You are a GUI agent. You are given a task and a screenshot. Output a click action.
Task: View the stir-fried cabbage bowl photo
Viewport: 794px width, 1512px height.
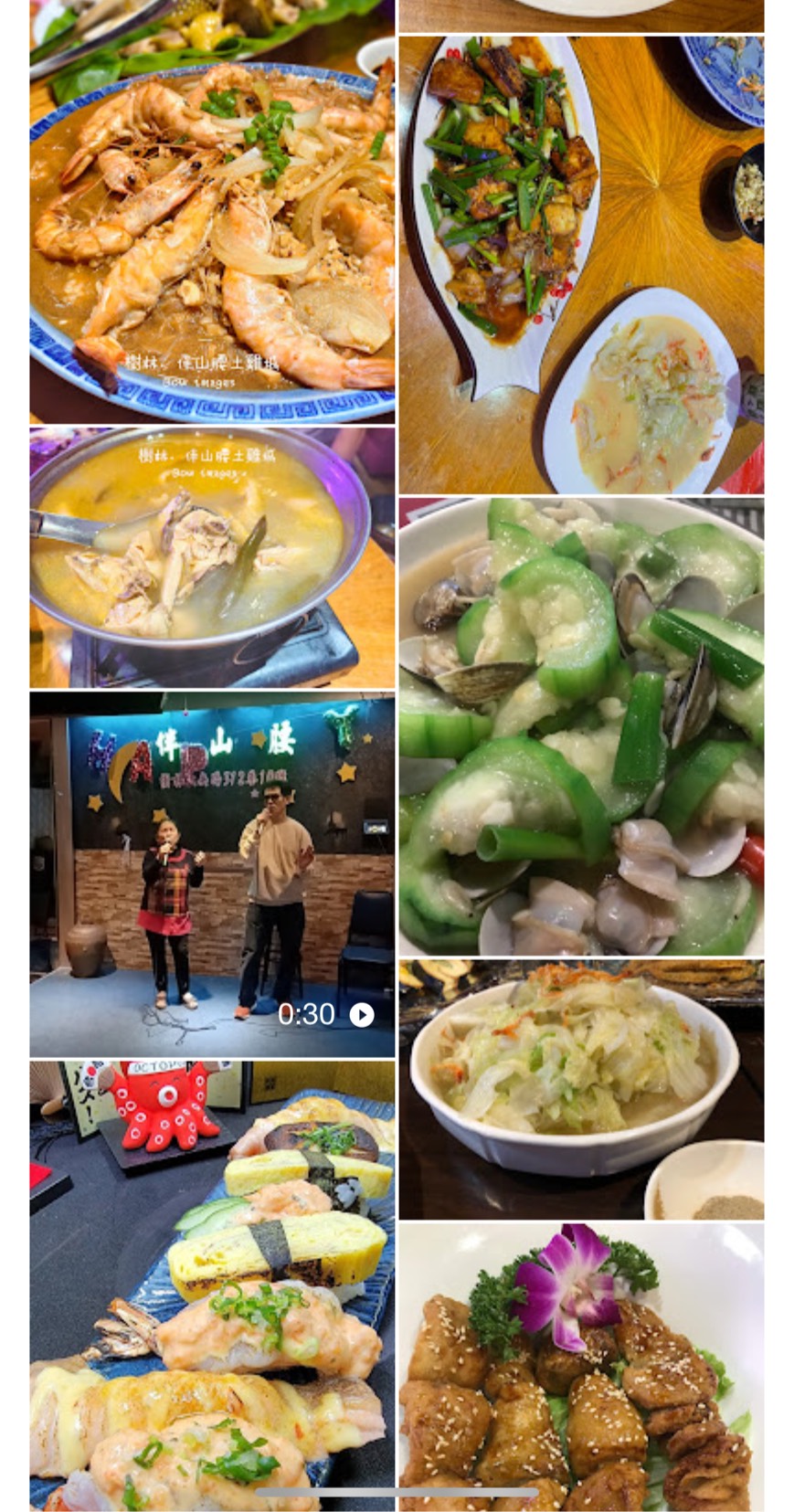click(581, 1089)
